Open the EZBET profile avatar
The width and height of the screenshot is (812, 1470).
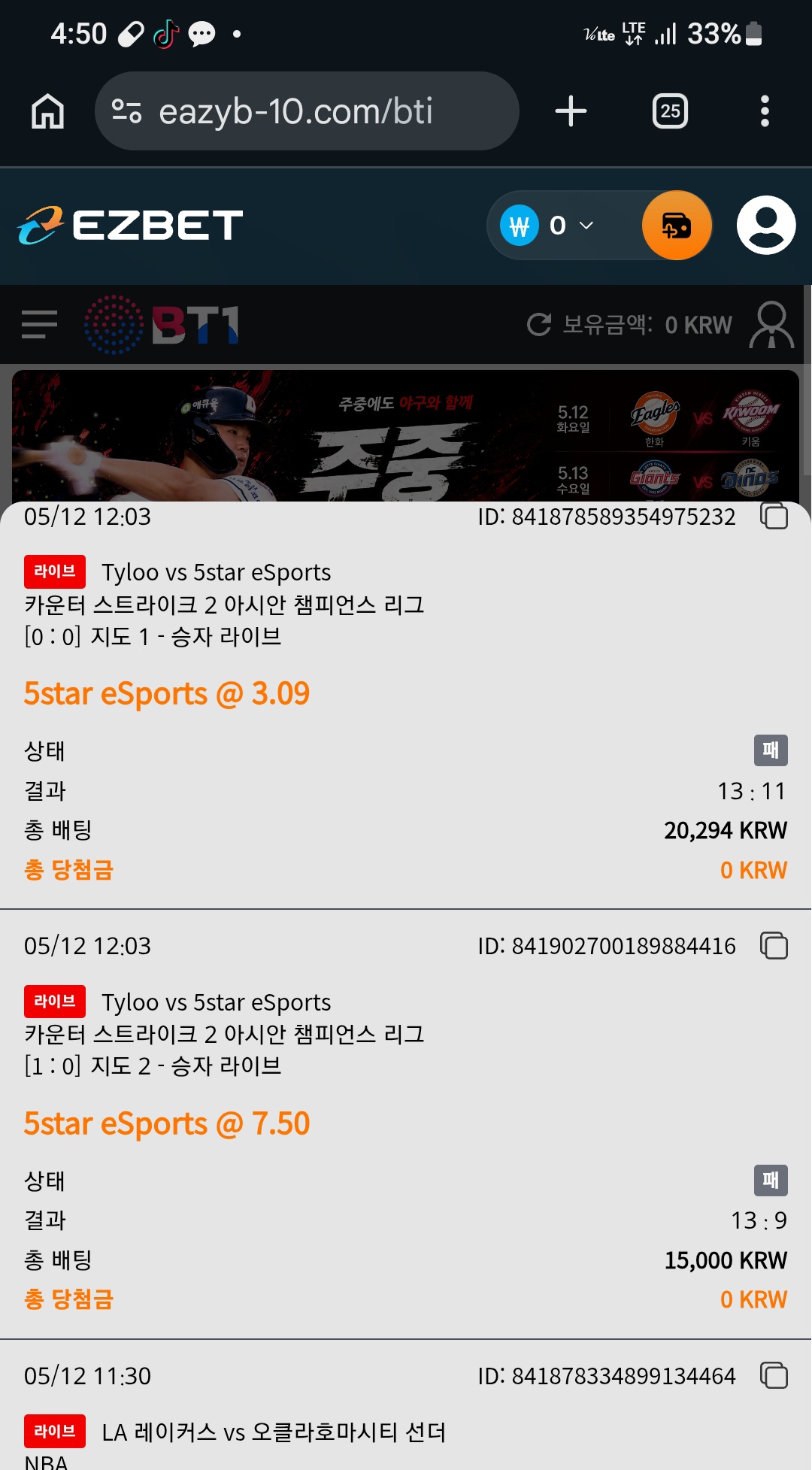(766, 225)
